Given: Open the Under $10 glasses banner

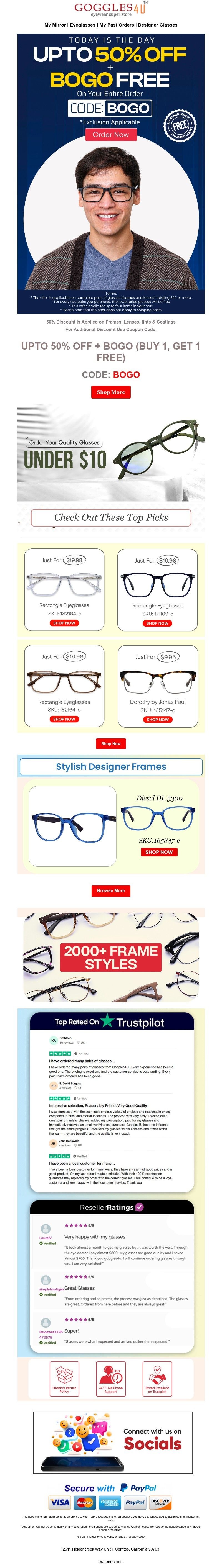Looking at the screenshot, I should pos(110,453).
